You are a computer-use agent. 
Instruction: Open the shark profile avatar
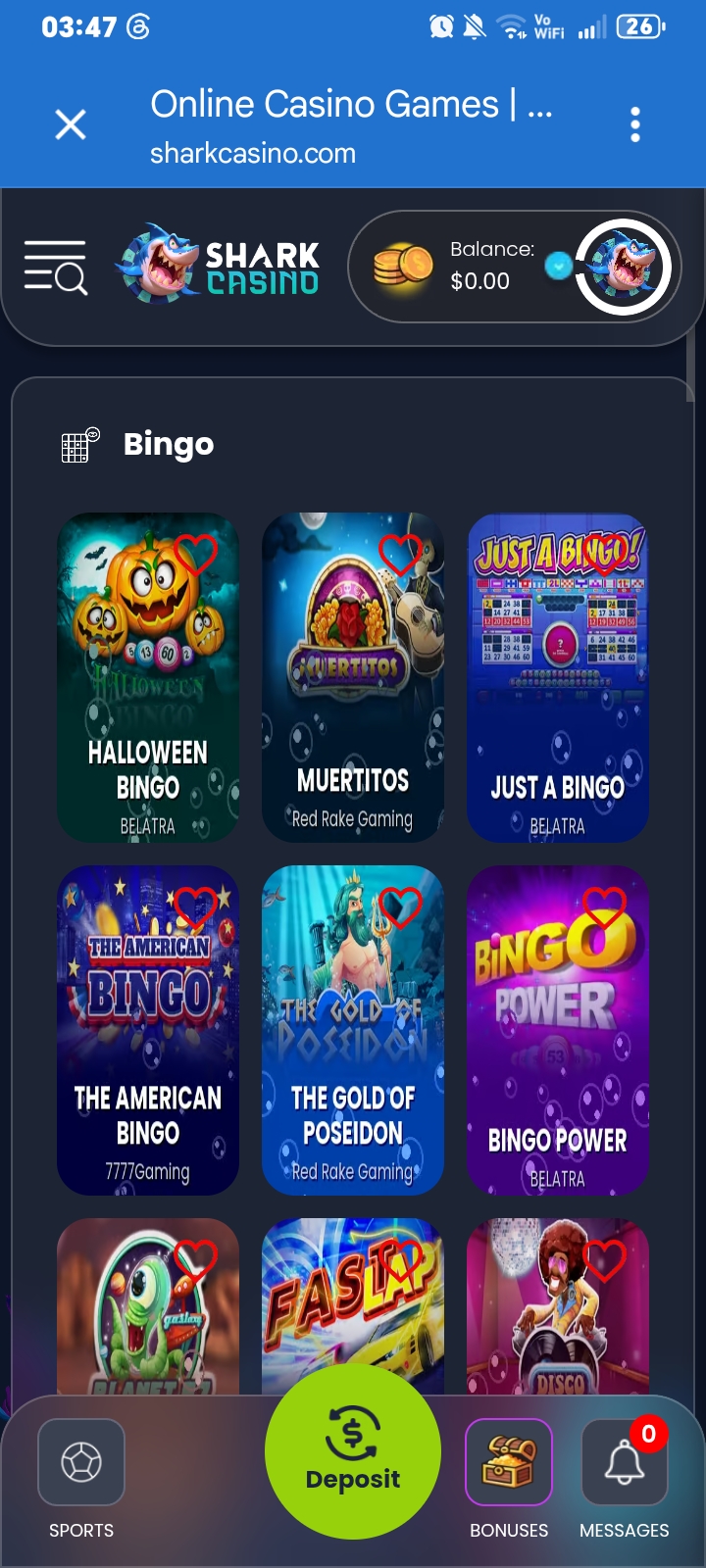click(623, 267)
